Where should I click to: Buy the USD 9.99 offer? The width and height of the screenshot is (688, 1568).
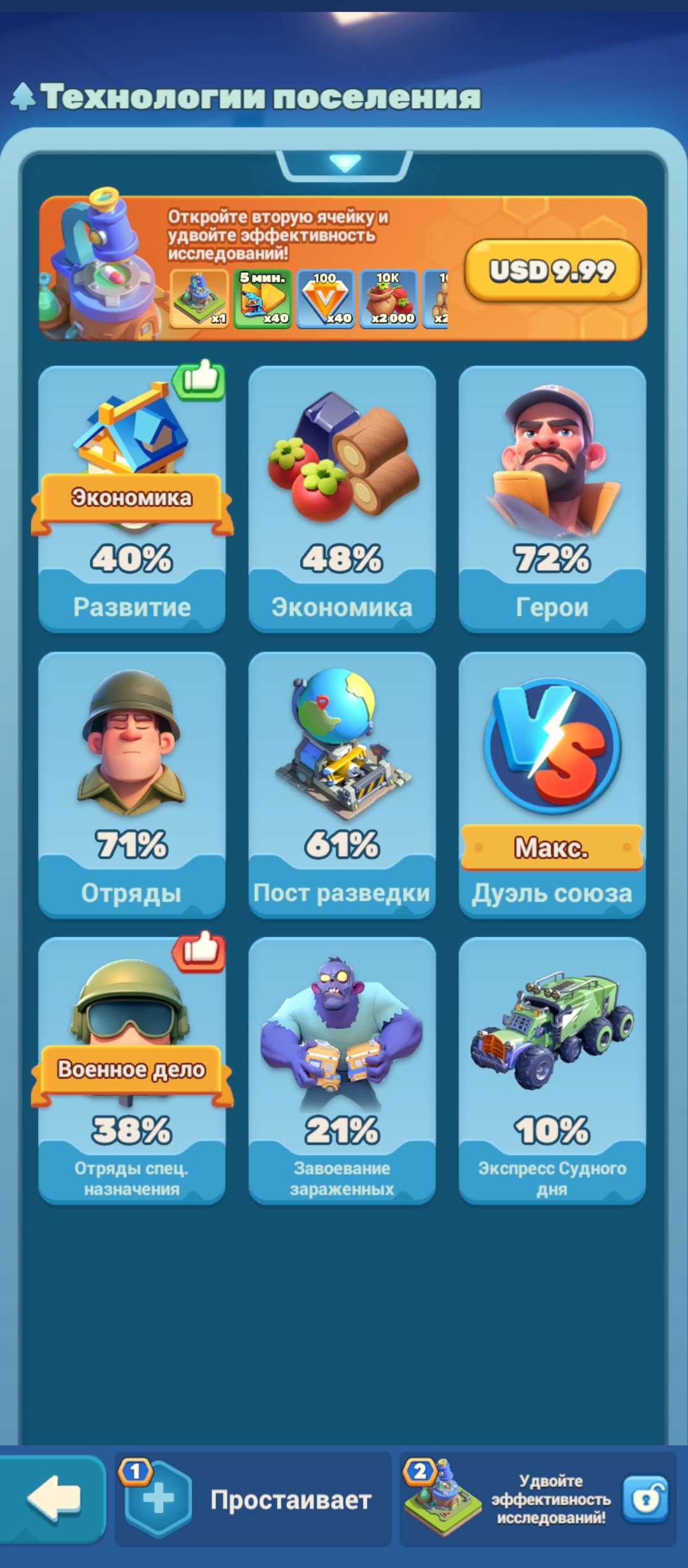point(552,270)
